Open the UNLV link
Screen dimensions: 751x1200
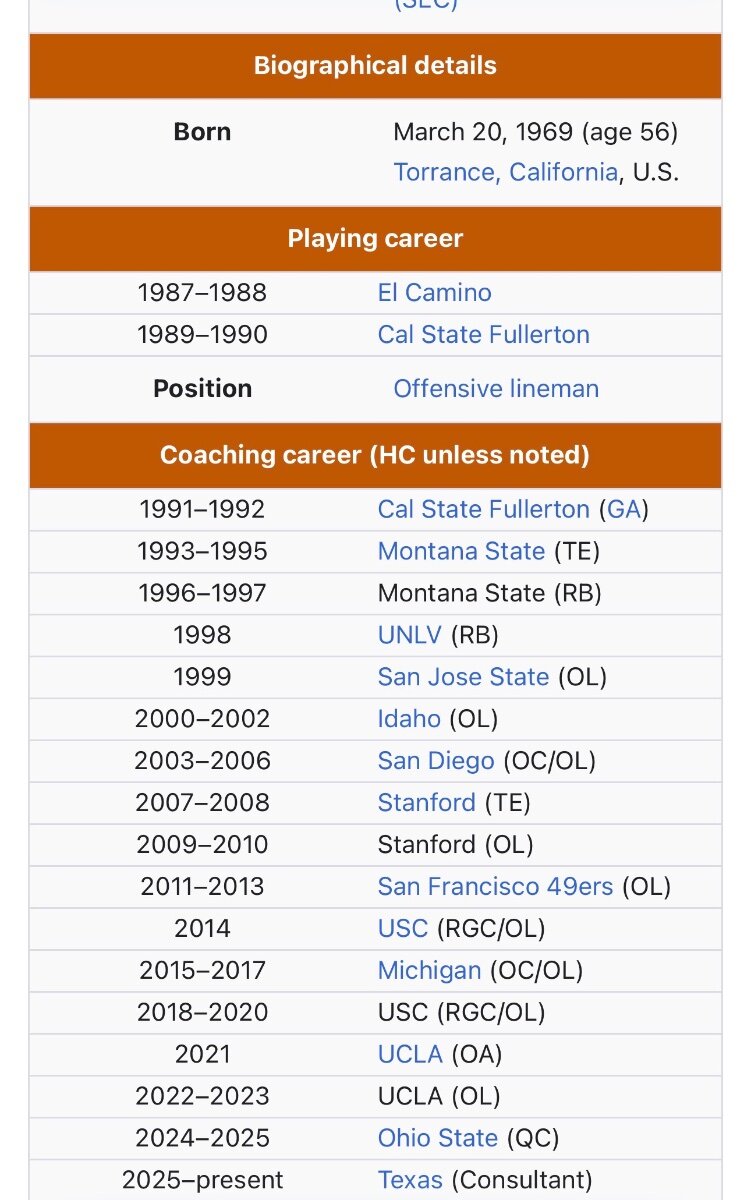(x=409, y=635)
